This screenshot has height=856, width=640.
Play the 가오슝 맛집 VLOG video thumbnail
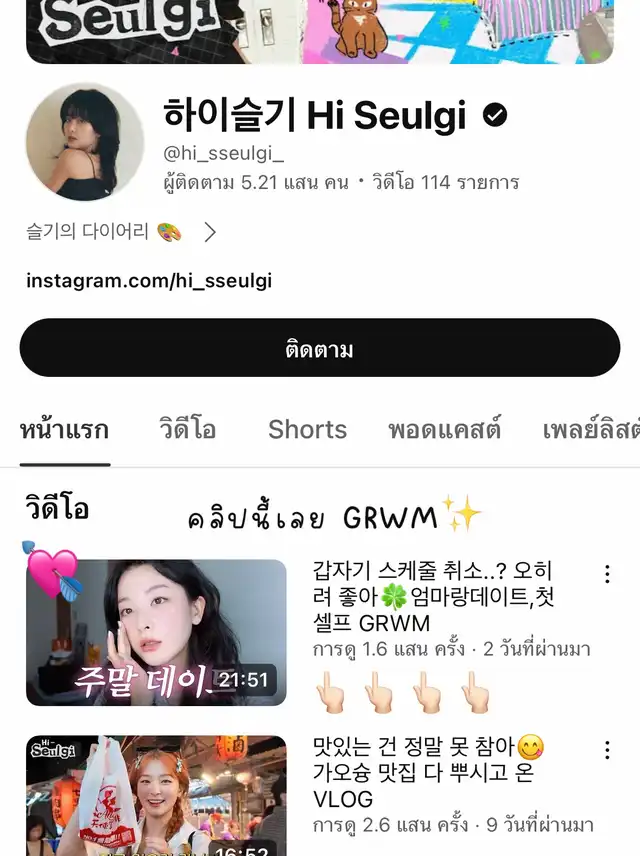[156, 795]
